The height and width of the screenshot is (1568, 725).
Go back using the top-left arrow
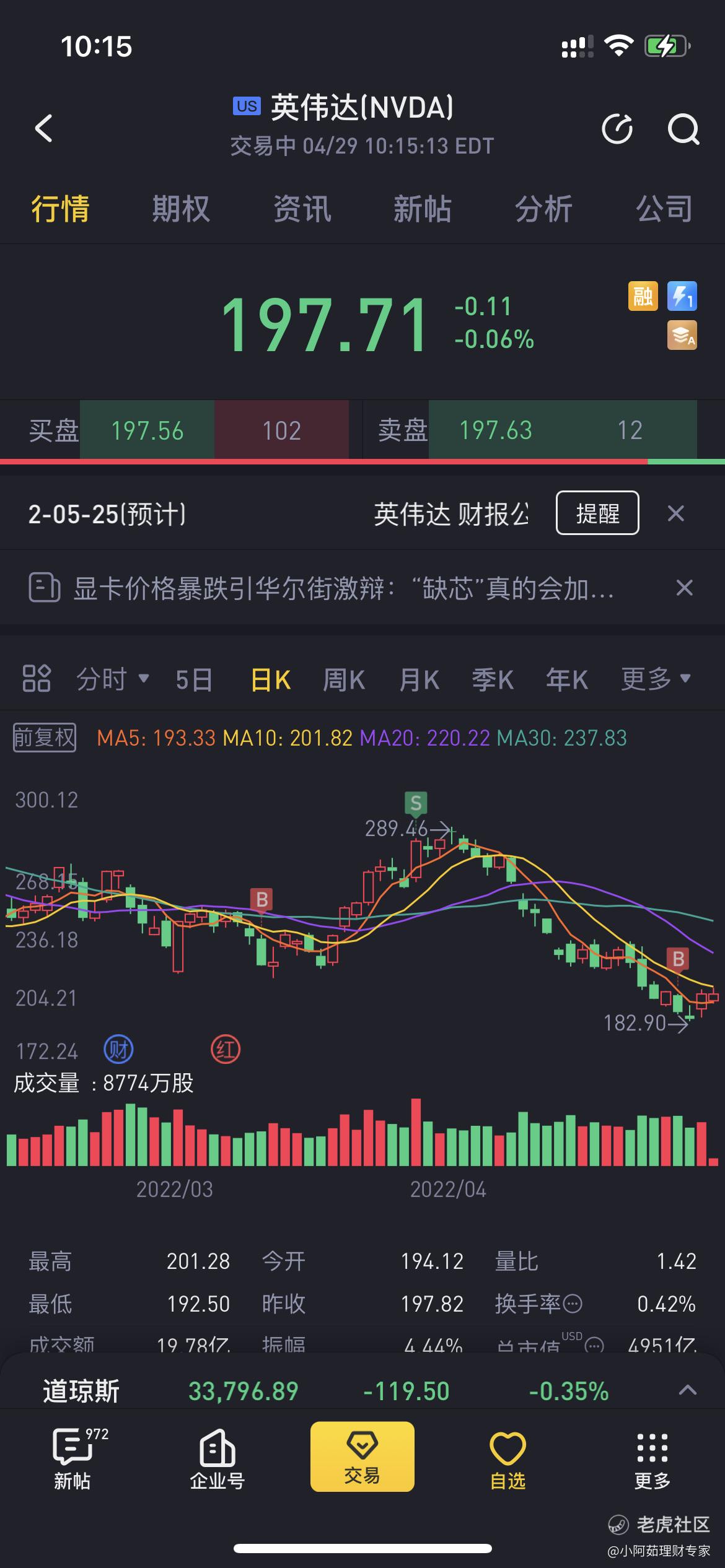coord(43,128)
